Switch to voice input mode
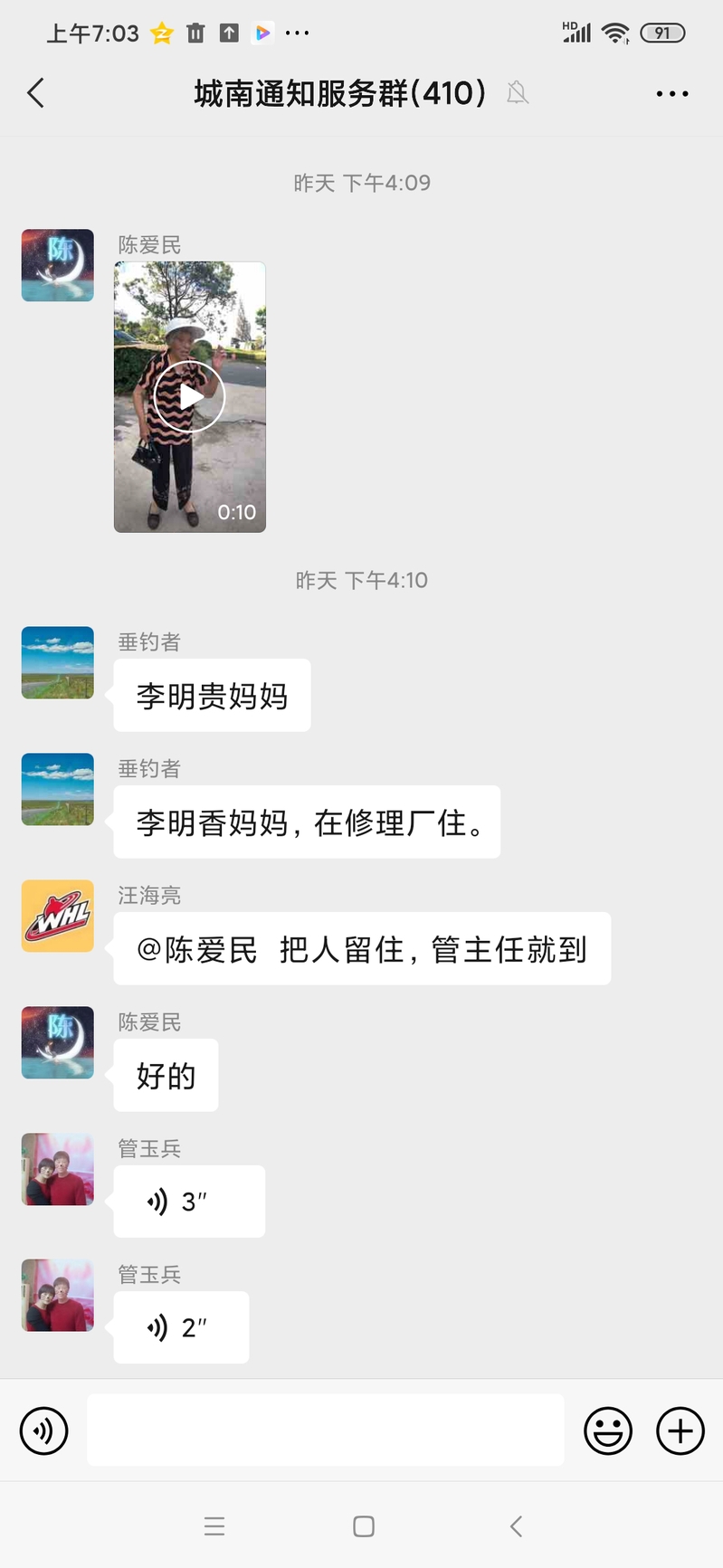Image resolution: width=723 pixels, height=1568 pixels. click(43, 1430)
